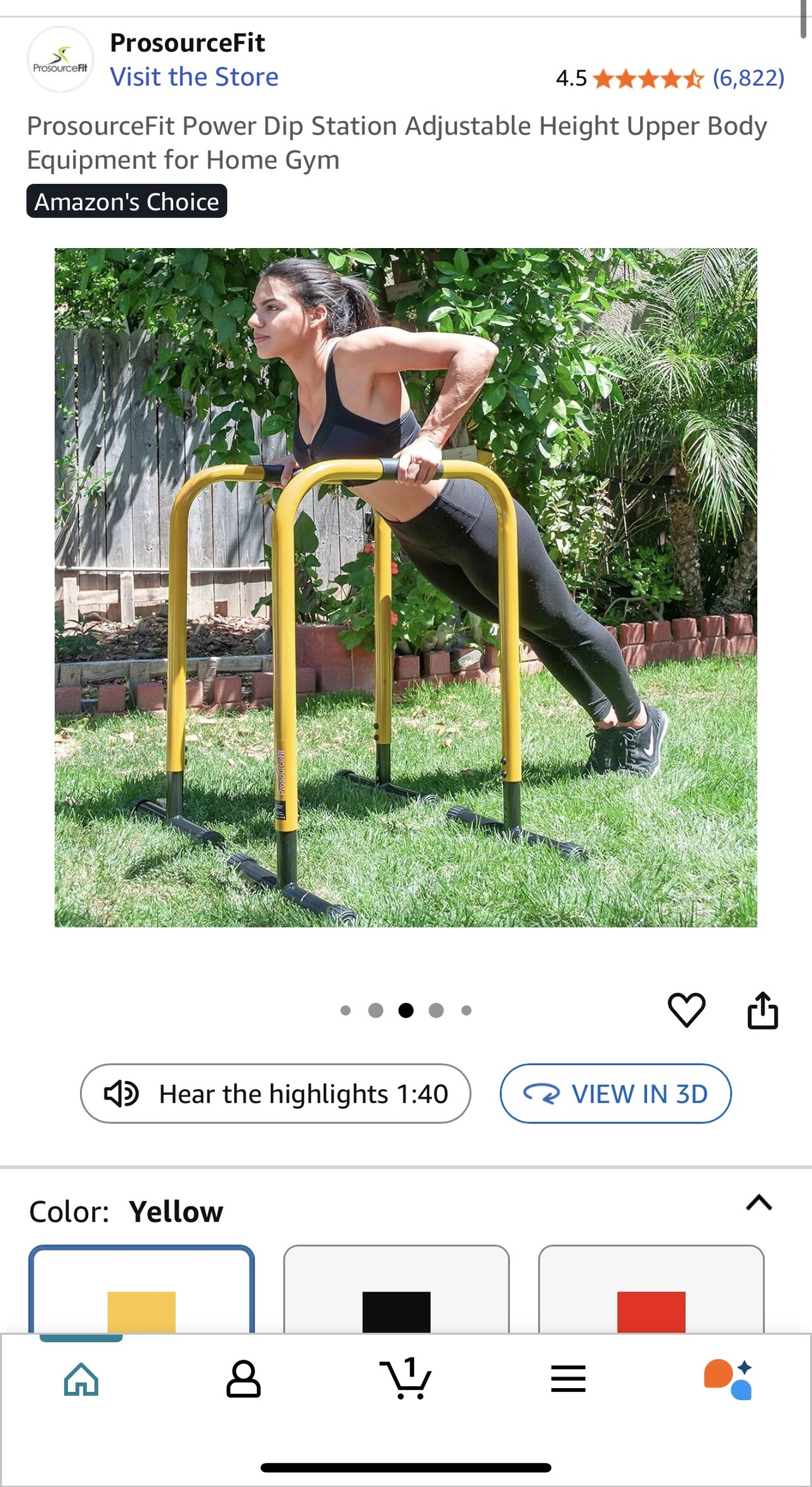Open the 6,822 customer ratings
Viewport: 812px width, 1487px height.
tap(749, 78)
